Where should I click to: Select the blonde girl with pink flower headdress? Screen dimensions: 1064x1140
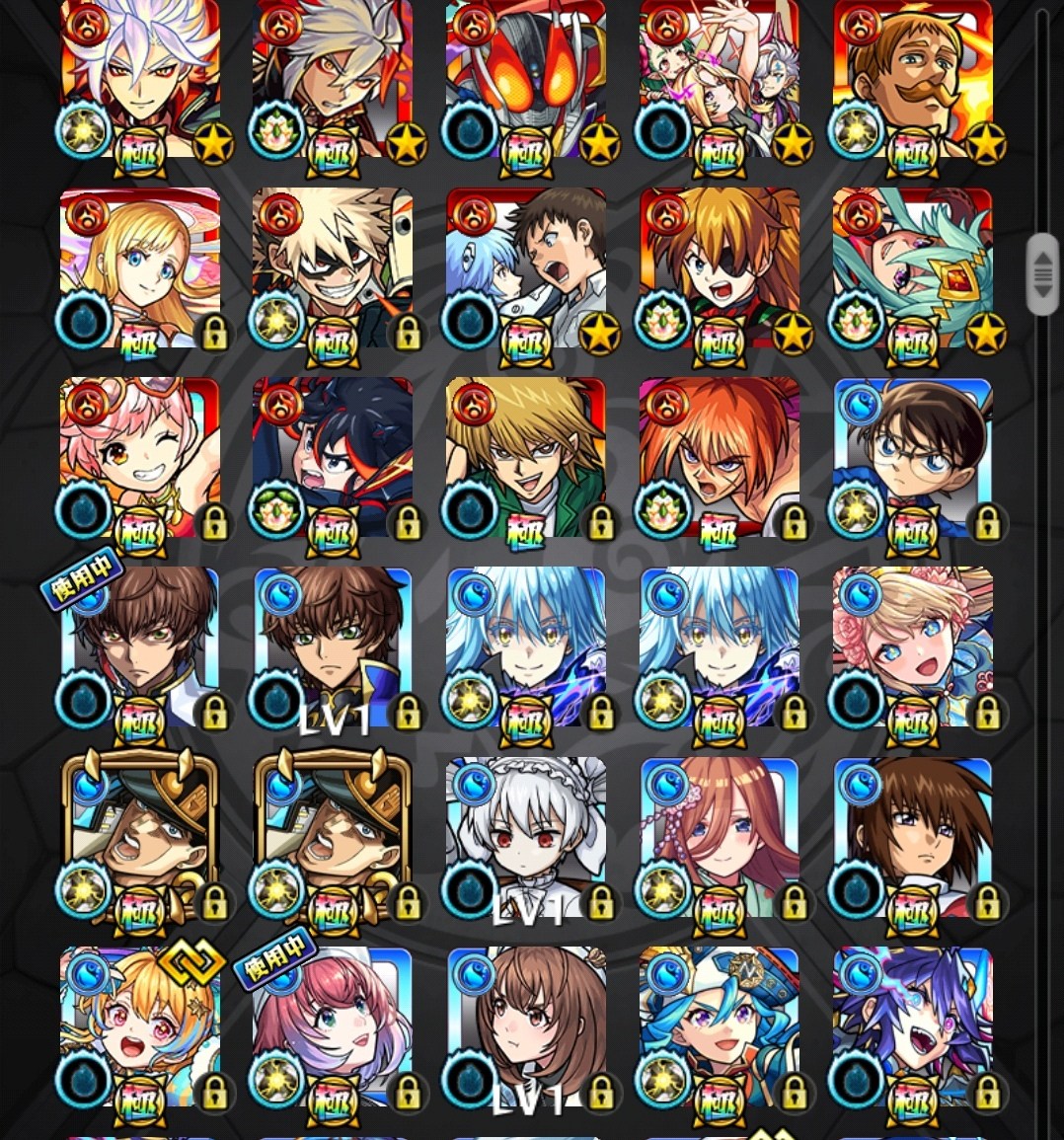tap(912, 648)
